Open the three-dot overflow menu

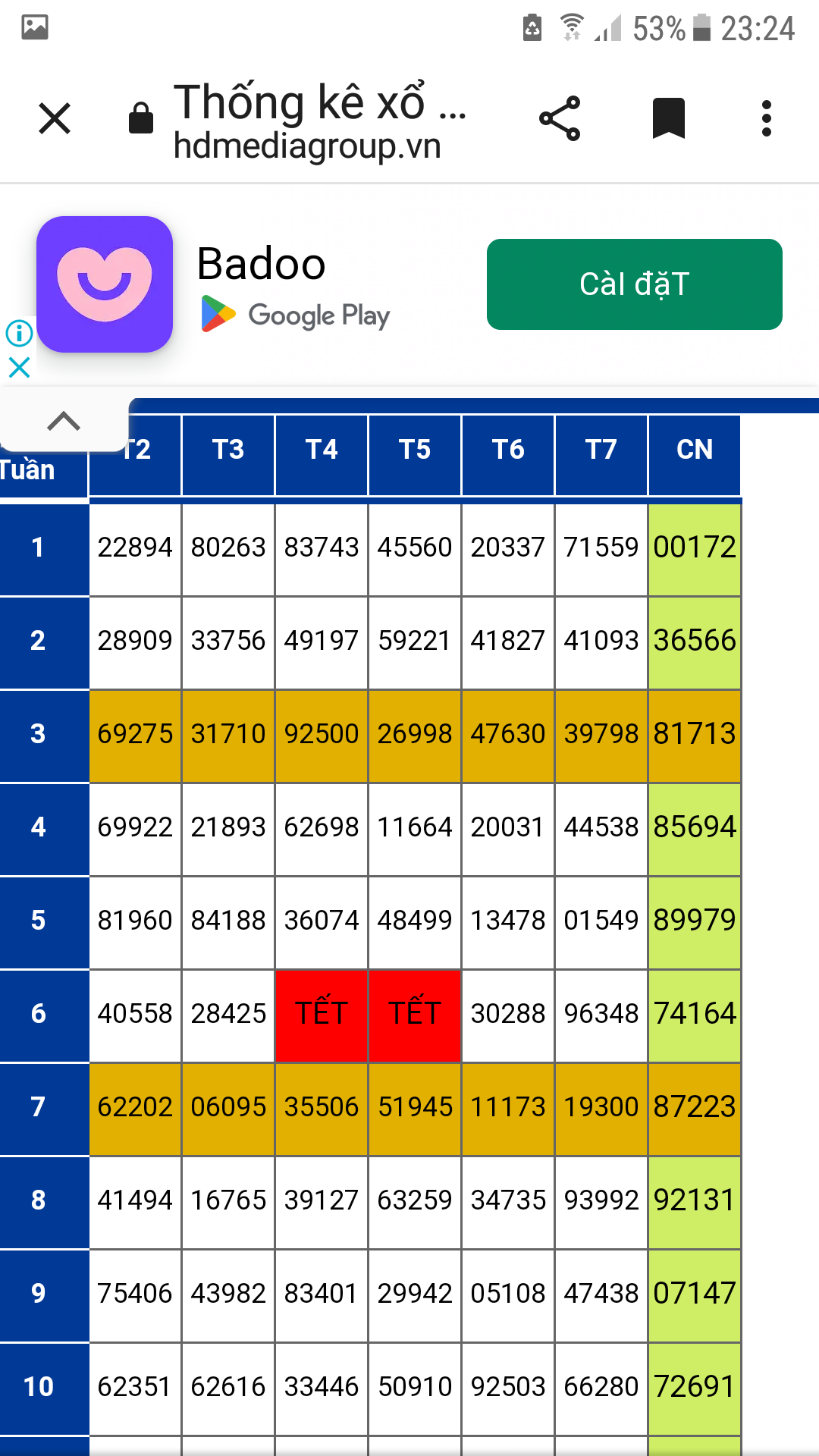pos(767,119)
